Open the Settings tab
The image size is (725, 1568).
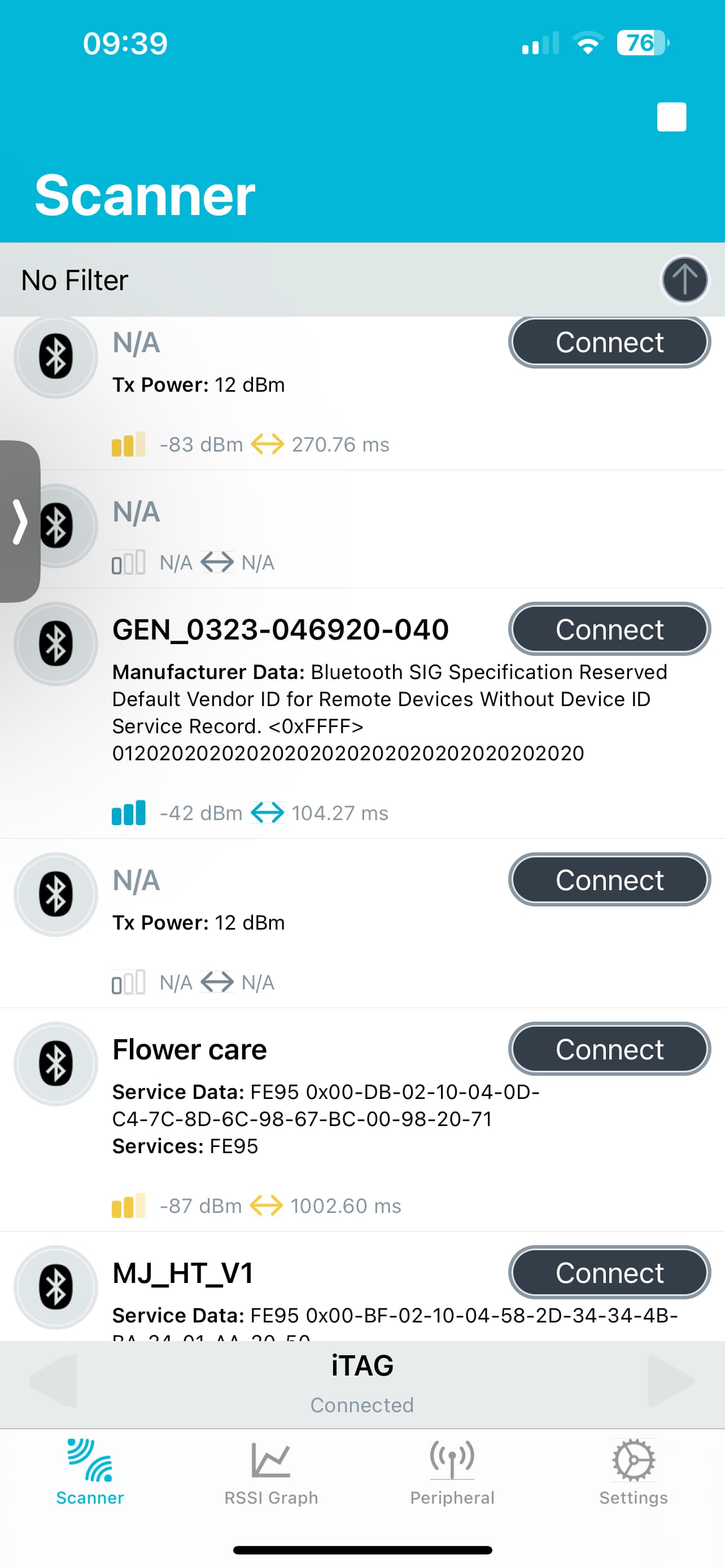click(x=633, y=1472)
